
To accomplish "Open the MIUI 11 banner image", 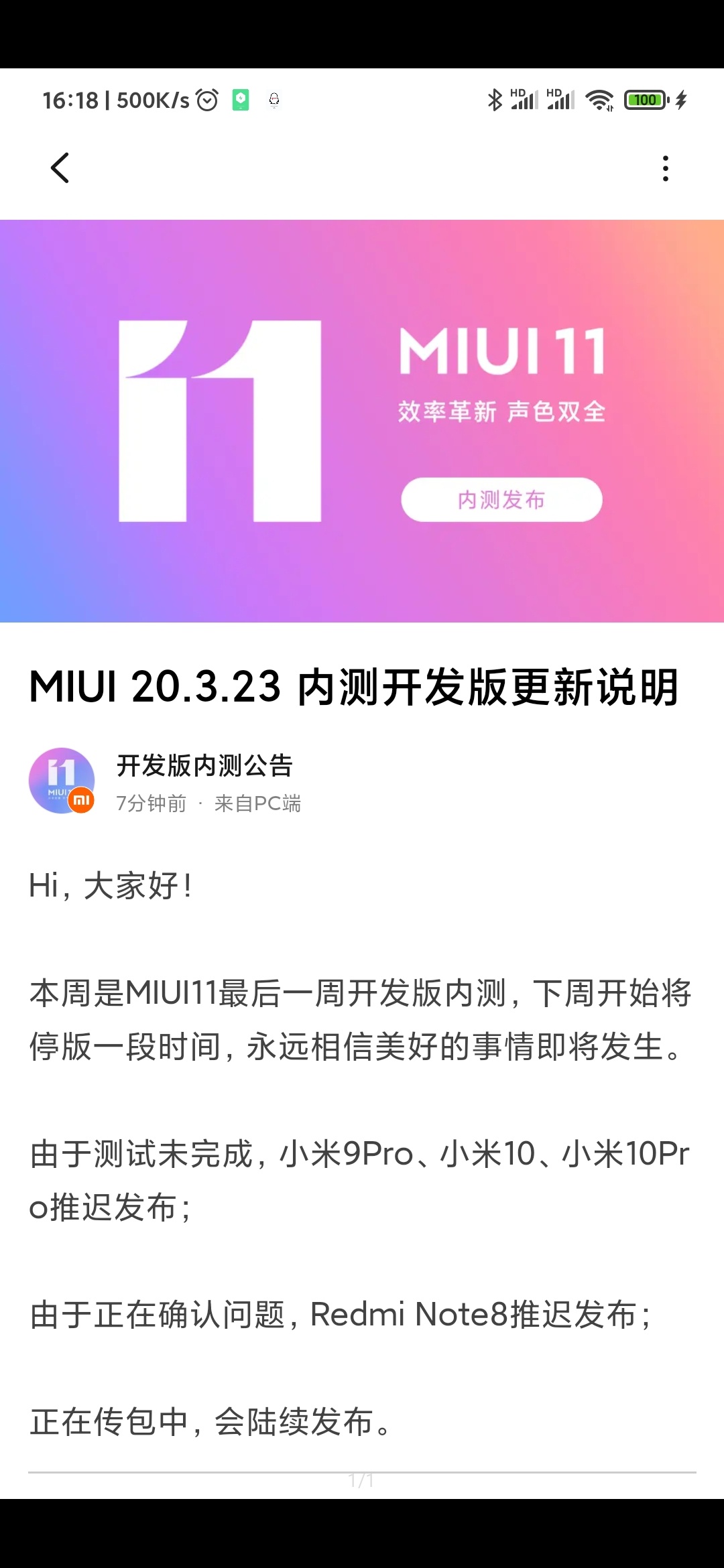I will click(362, 421).
